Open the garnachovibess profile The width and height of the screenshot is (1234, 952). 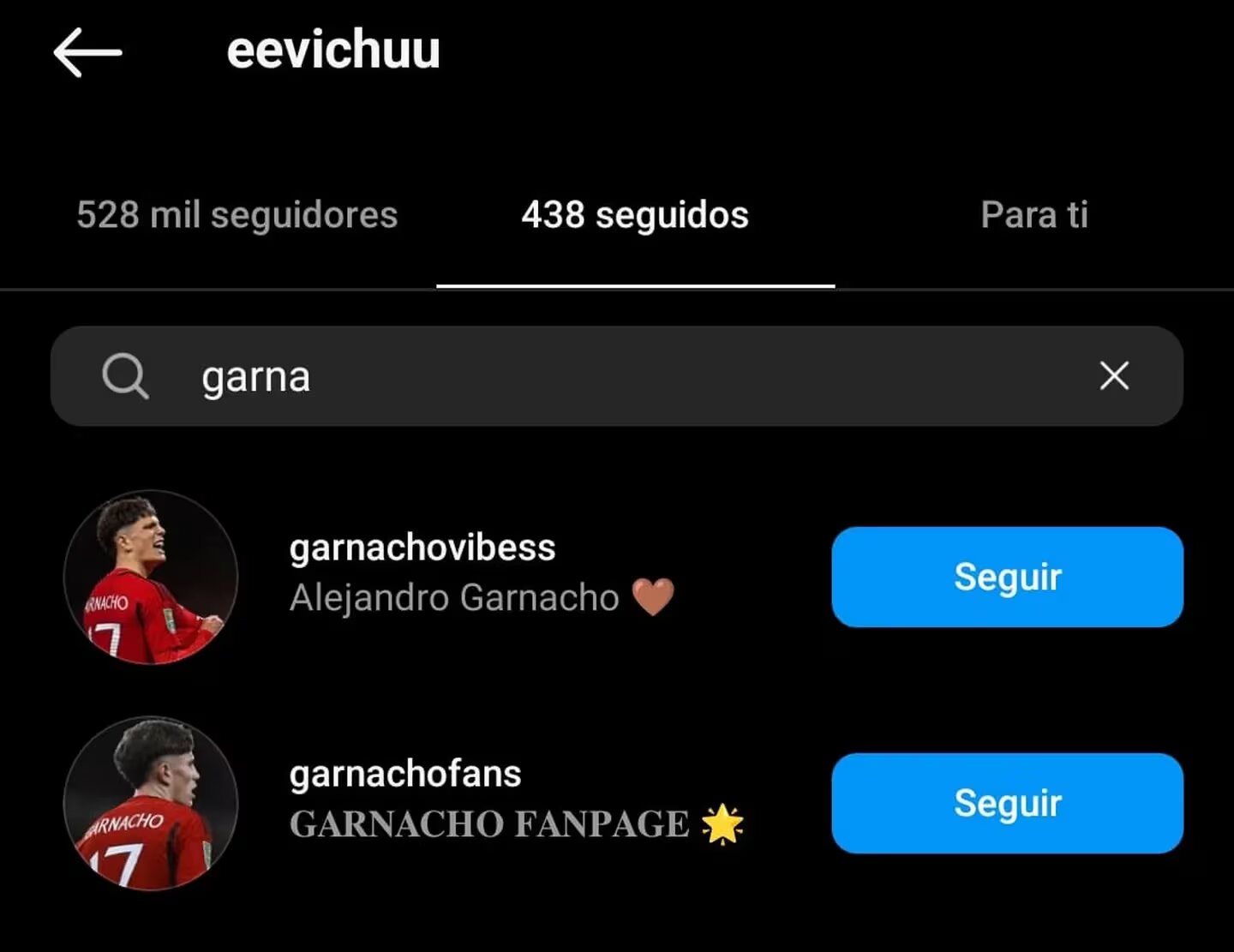(x=422, y=548)
